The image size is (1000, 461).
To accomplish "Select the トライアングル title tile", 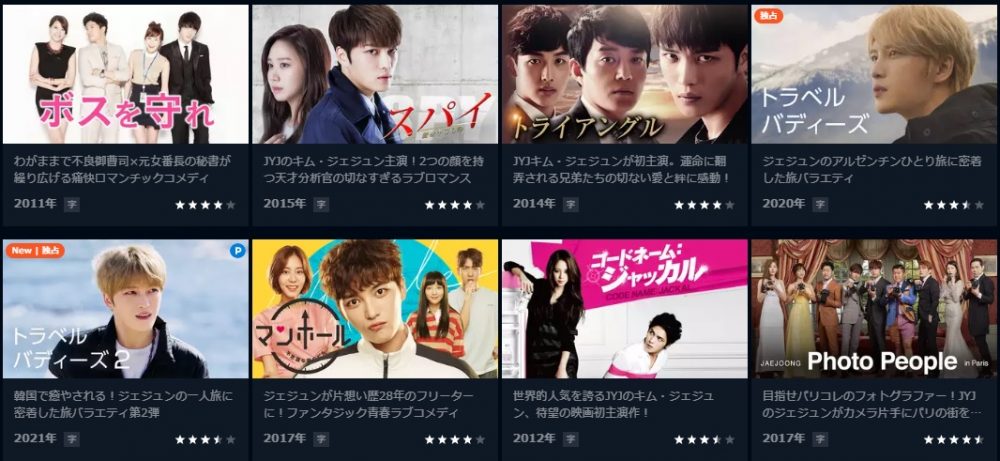I will tap(624, 75).
